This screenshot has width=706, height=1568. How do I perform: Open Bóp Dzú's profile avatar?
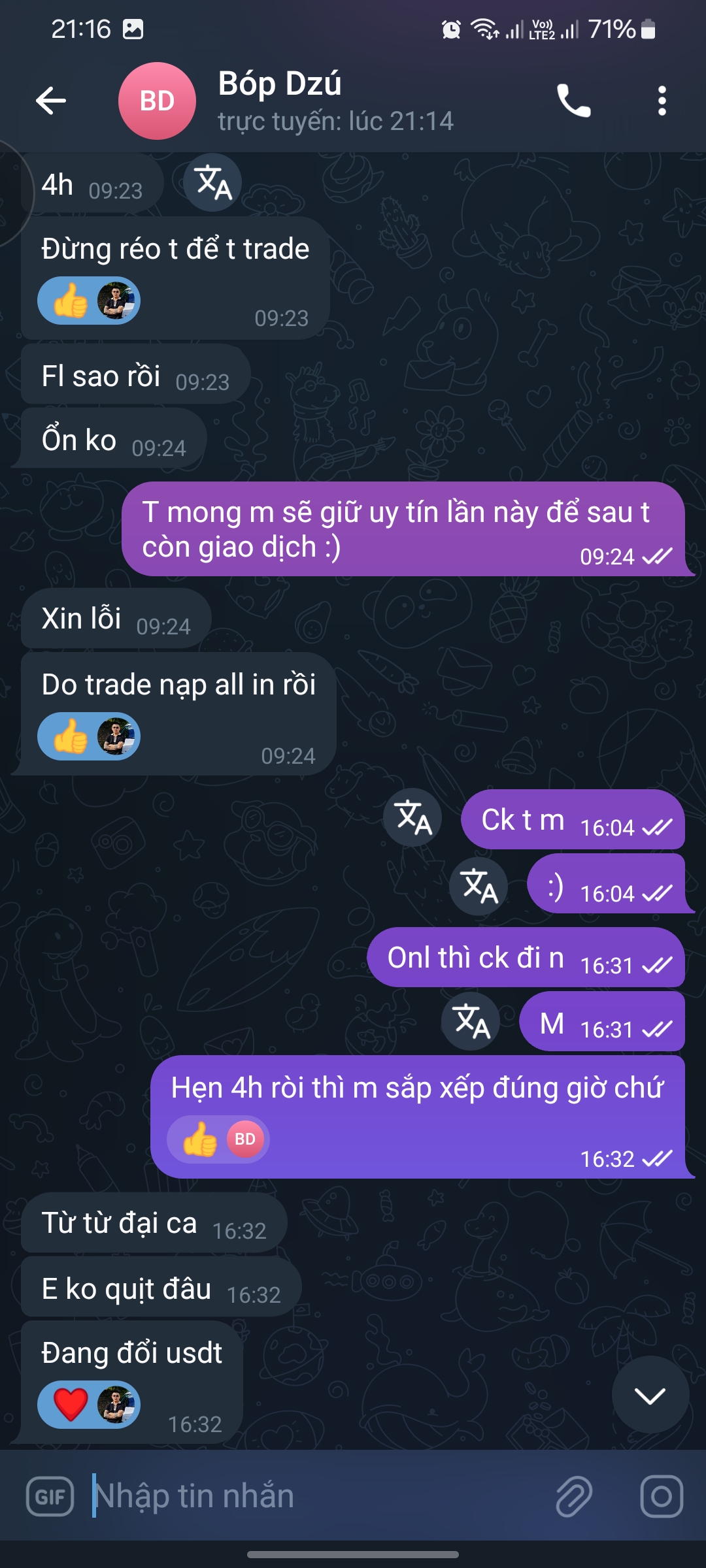click(157, 101)
